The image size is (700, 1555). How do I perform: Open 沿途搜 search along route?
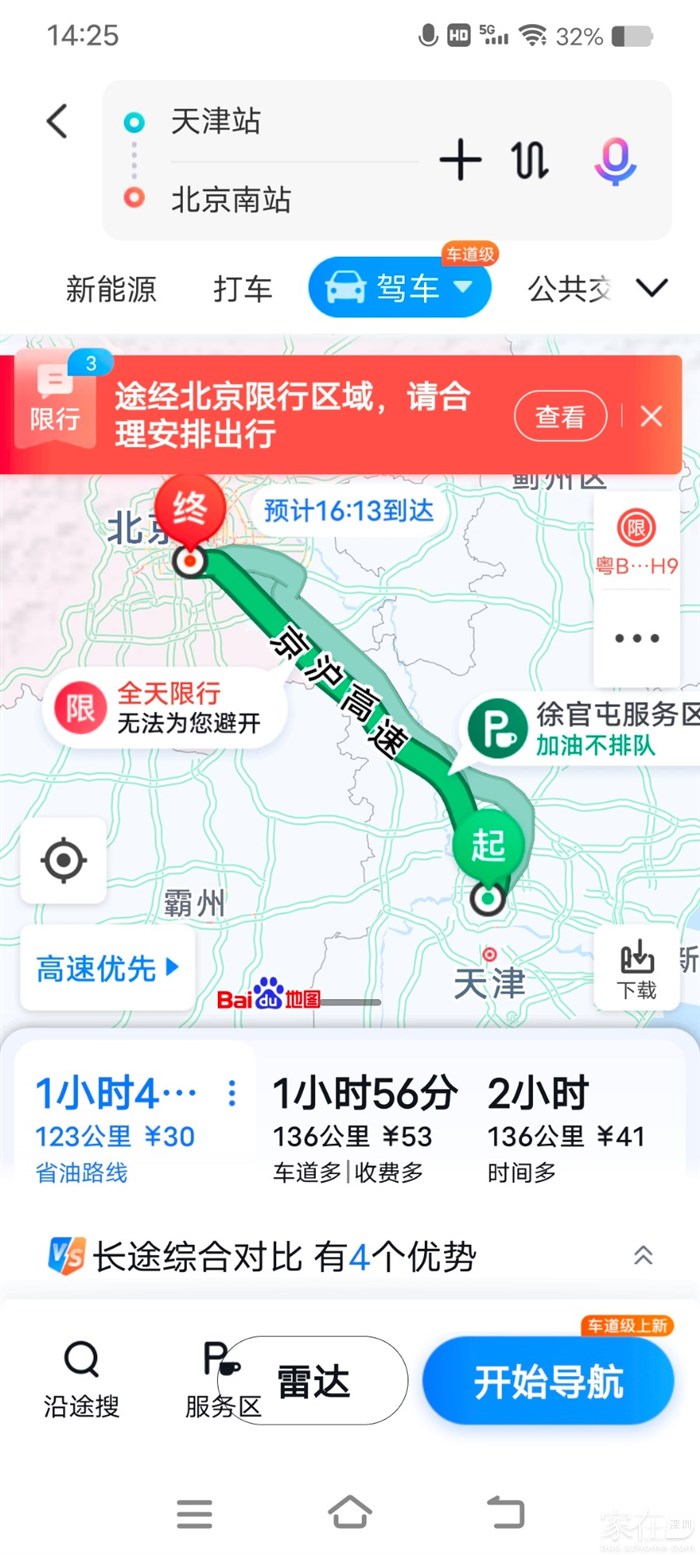[81, 1380]
